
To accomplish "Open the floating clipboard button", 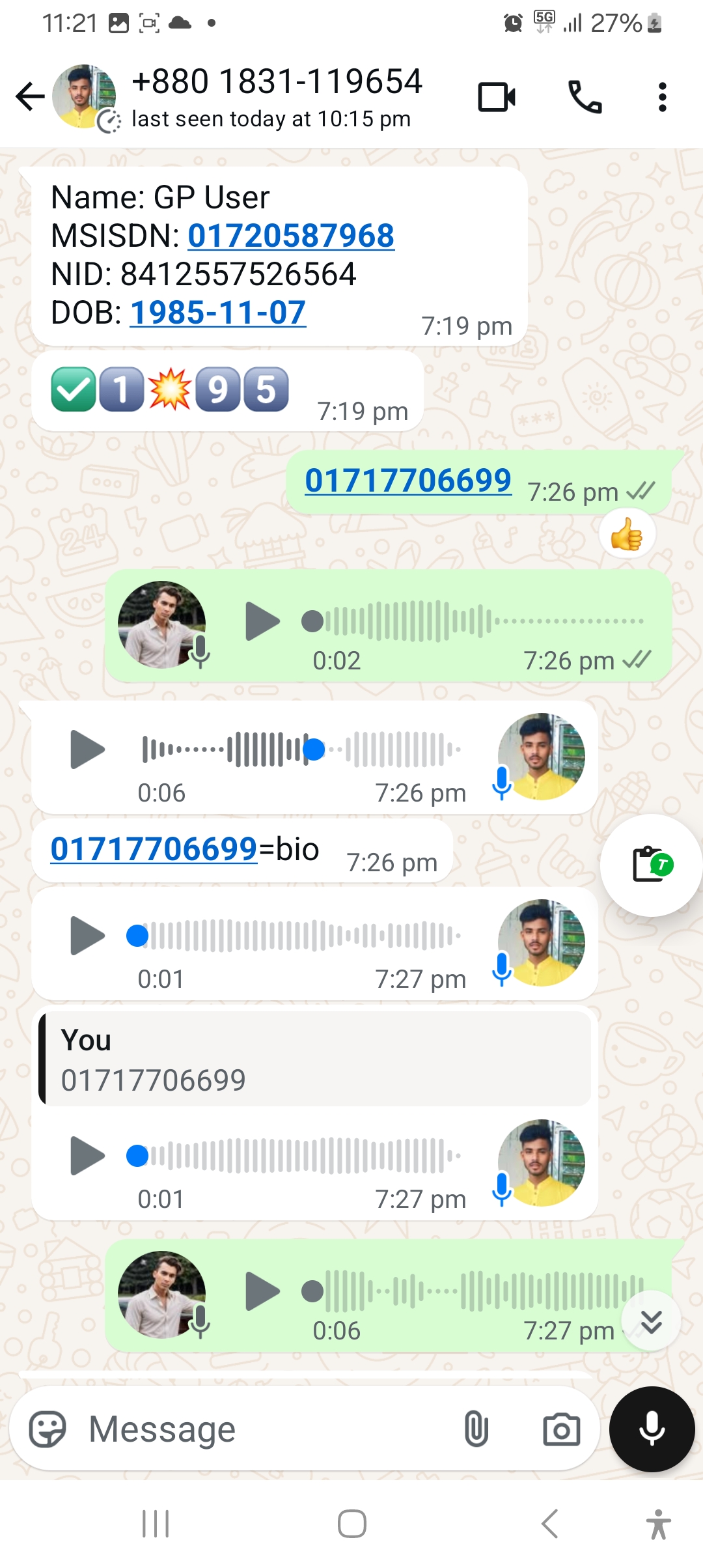I will coord(652,865).
